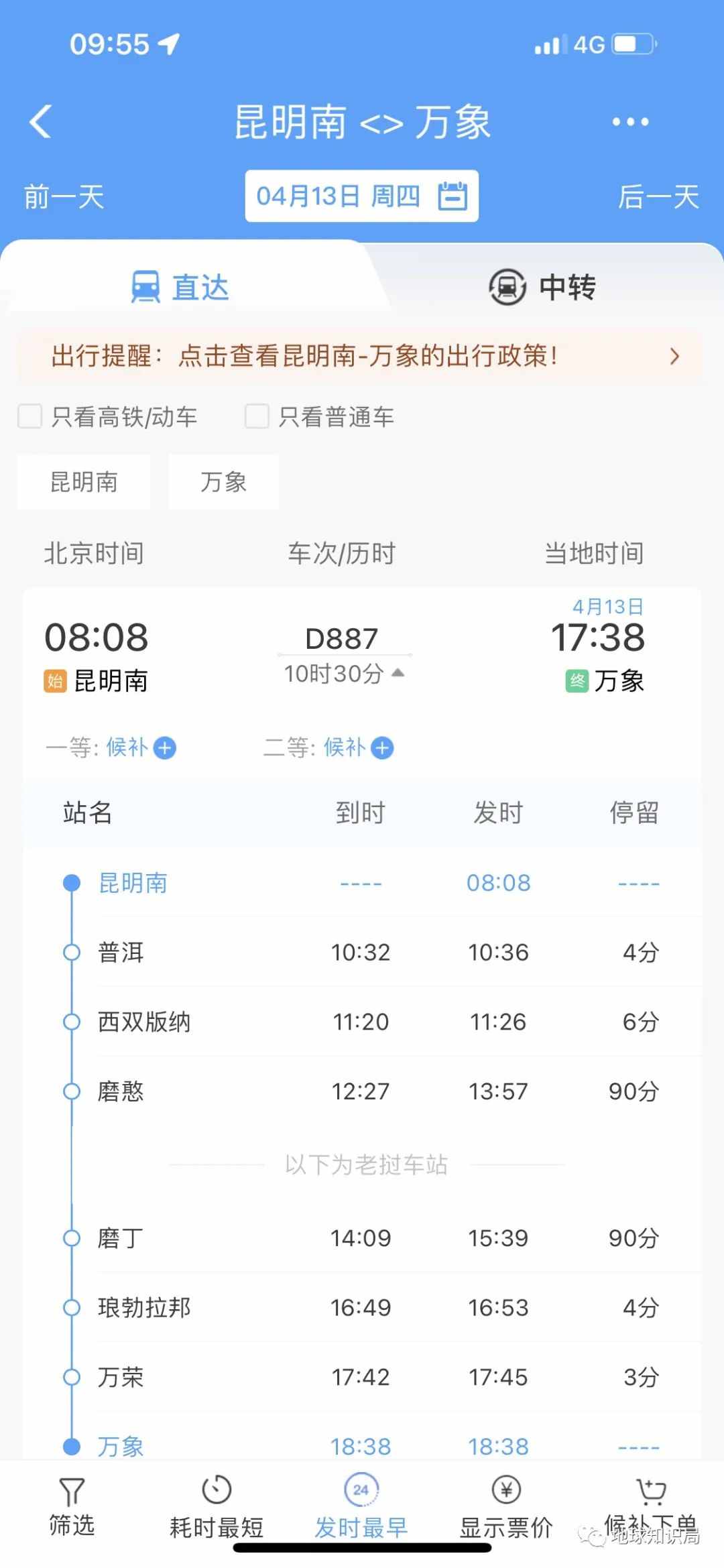Select the 昆明南 station chip
724x1568 pixels.
coord(84,482)
